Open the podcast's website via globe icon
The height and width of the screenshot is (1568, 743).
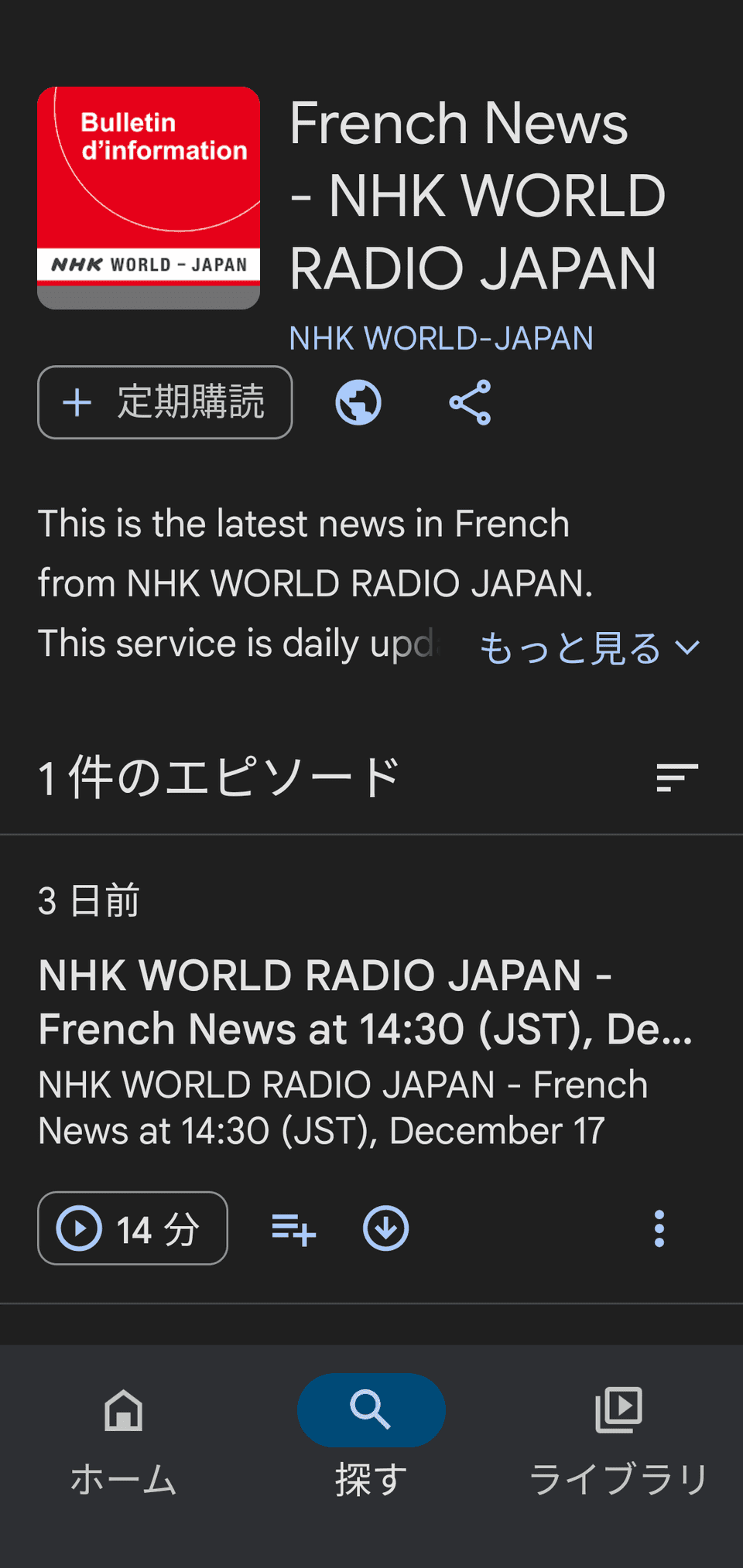coord(358,401)
